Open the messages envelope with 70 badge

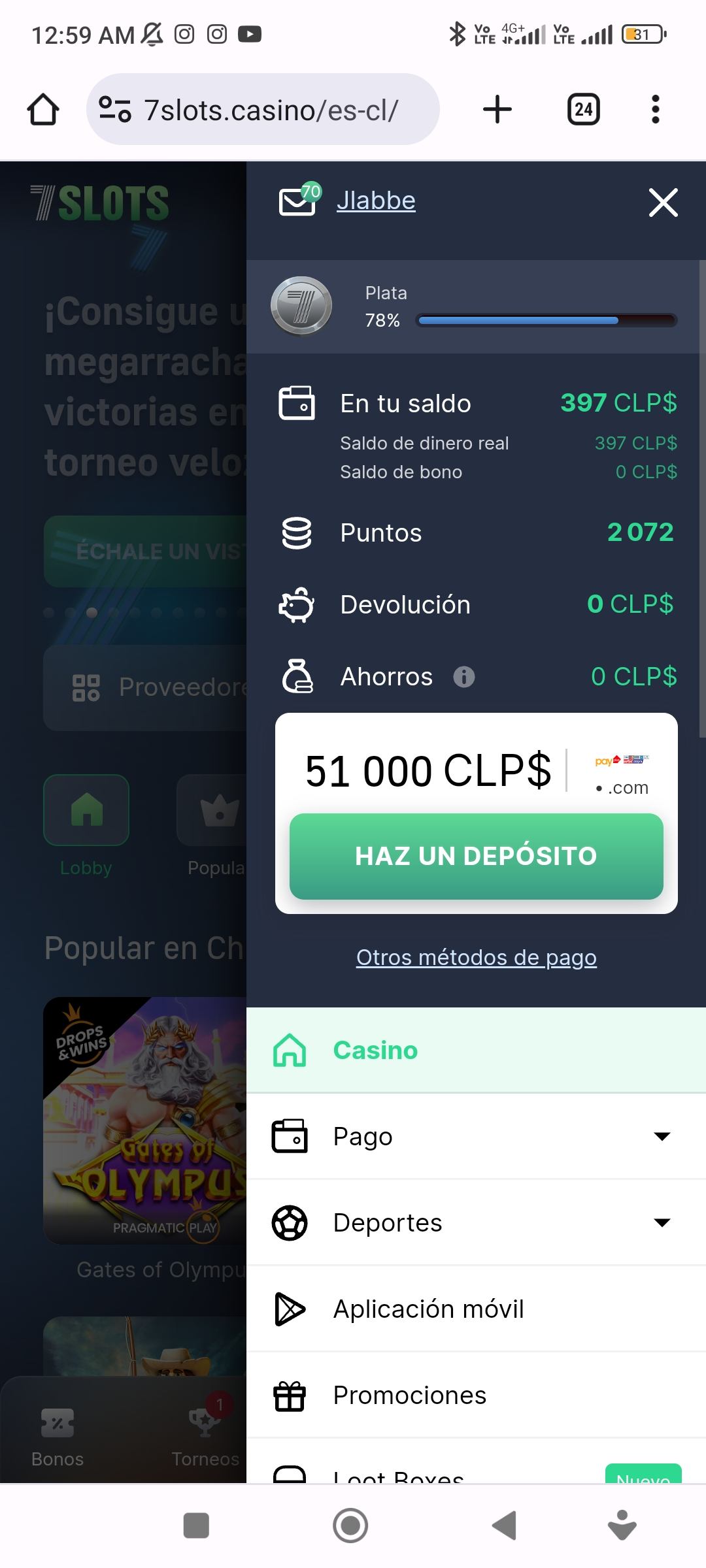tap(297, 200)
